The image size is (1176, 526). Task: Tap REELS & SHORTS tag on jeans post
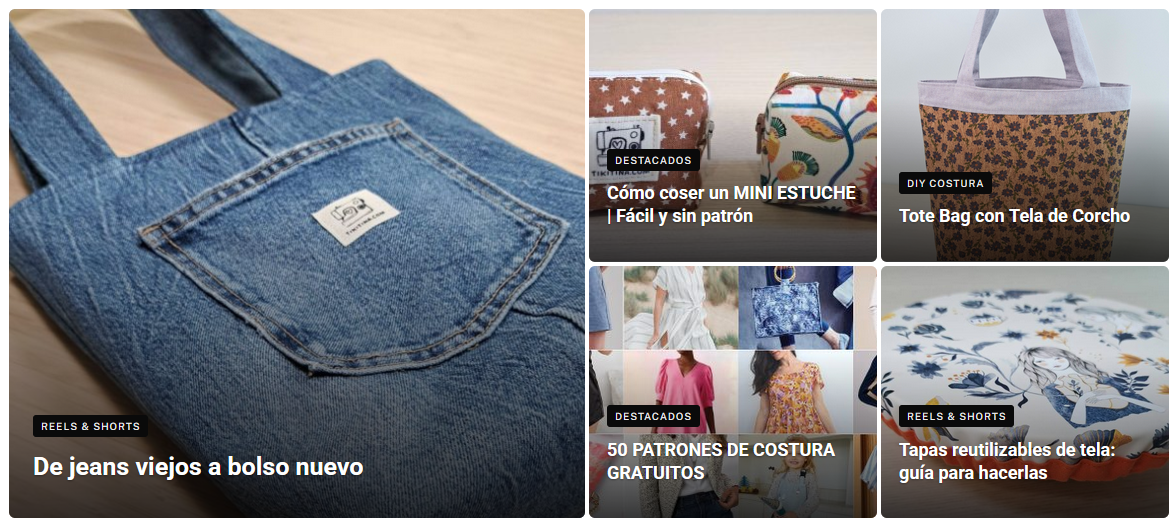[90, 426]
